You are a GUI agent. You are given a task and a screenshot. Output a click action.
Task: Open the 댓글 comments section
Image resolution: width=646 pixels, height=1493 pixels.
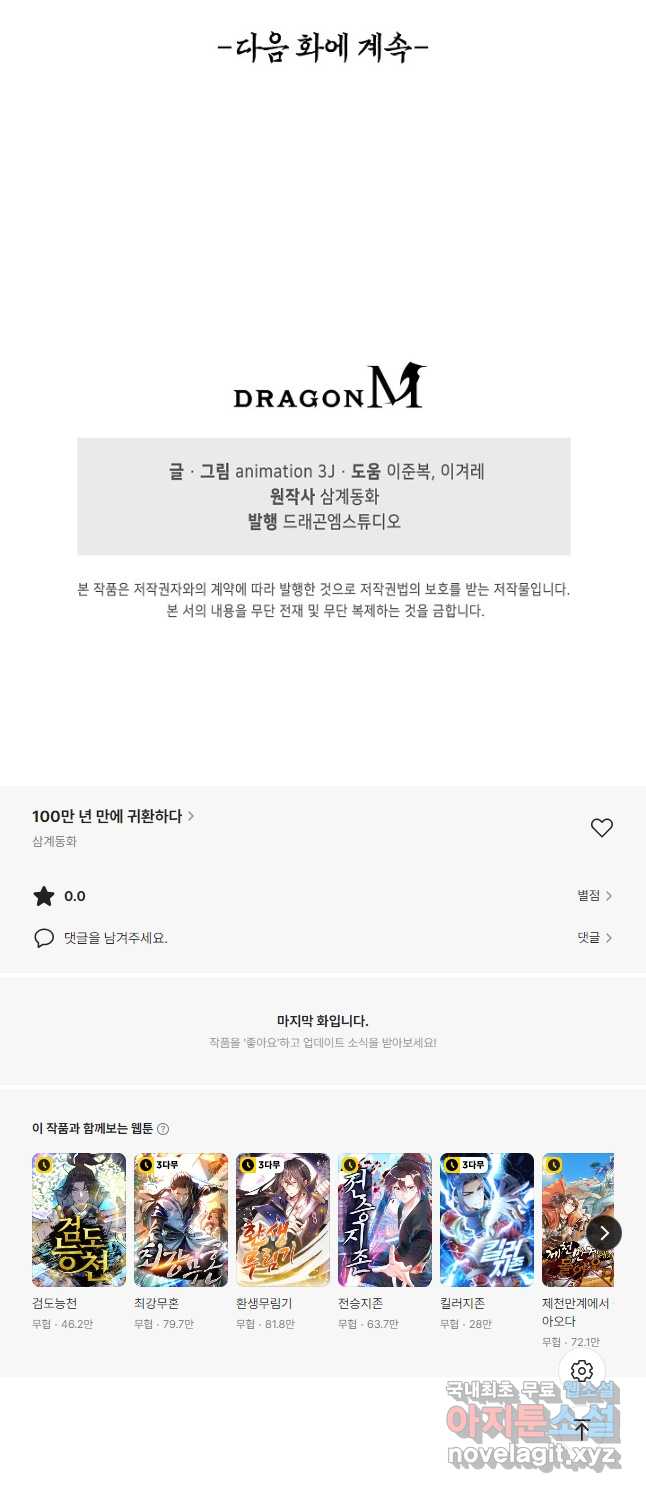click(x=594, y=938)
